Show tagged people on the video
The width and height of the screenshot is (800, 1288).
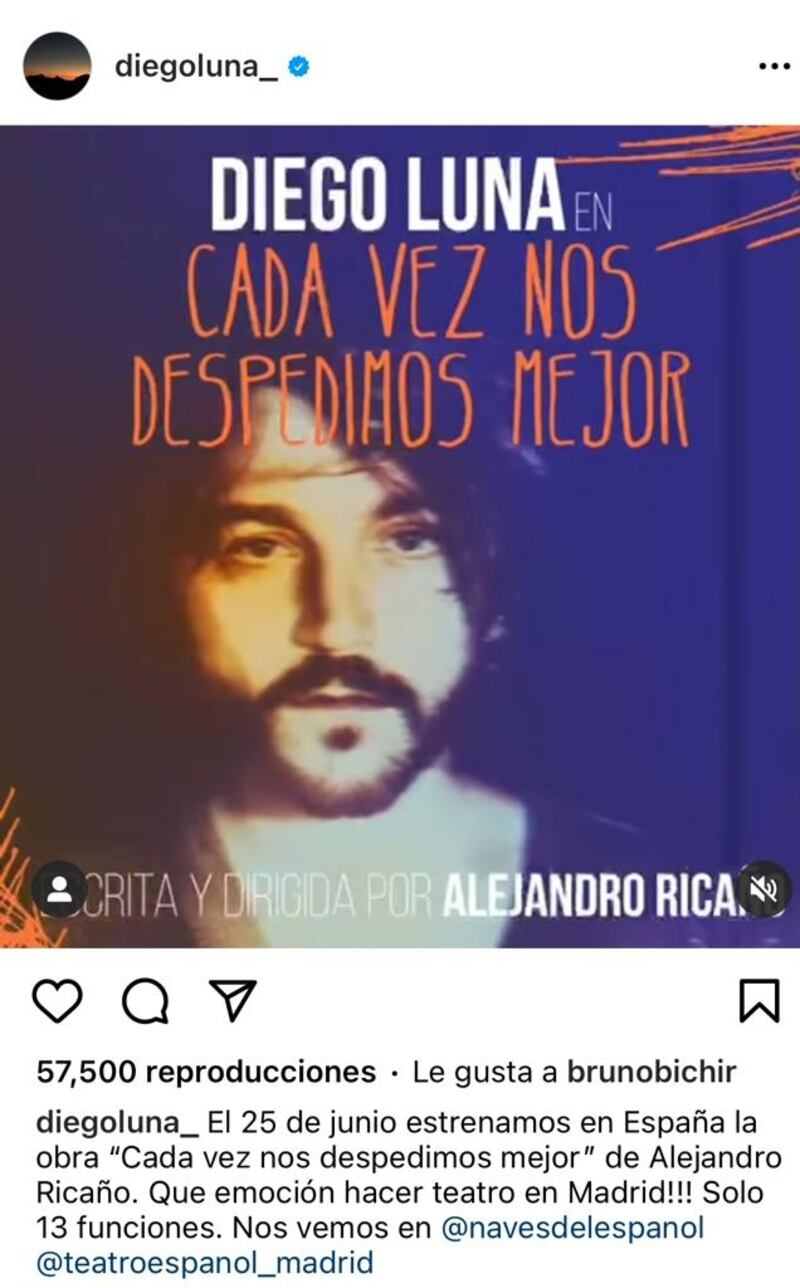[x=59, y=889]
